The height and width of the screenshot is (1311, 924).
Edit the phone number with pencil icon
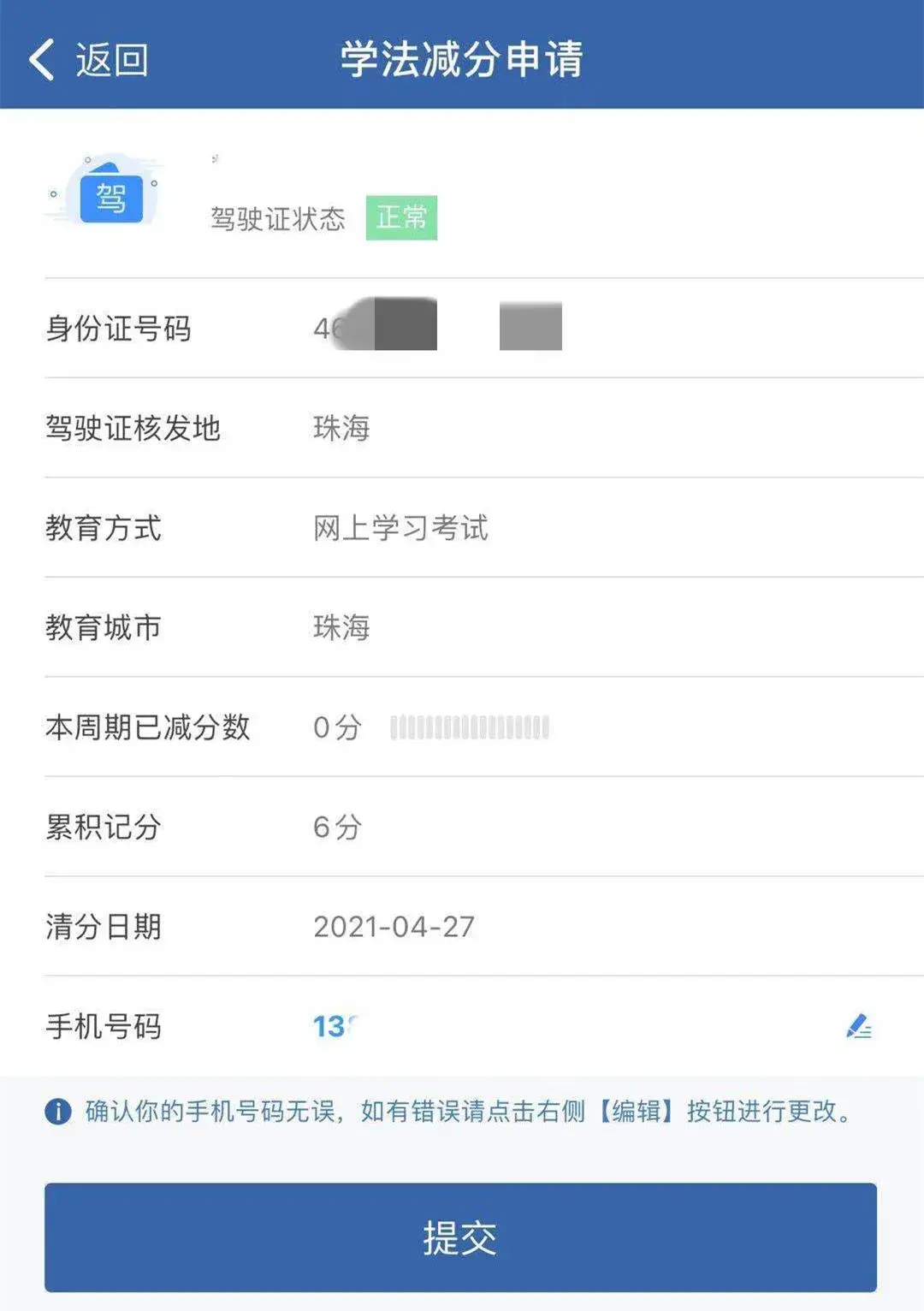coord(859,1025)
